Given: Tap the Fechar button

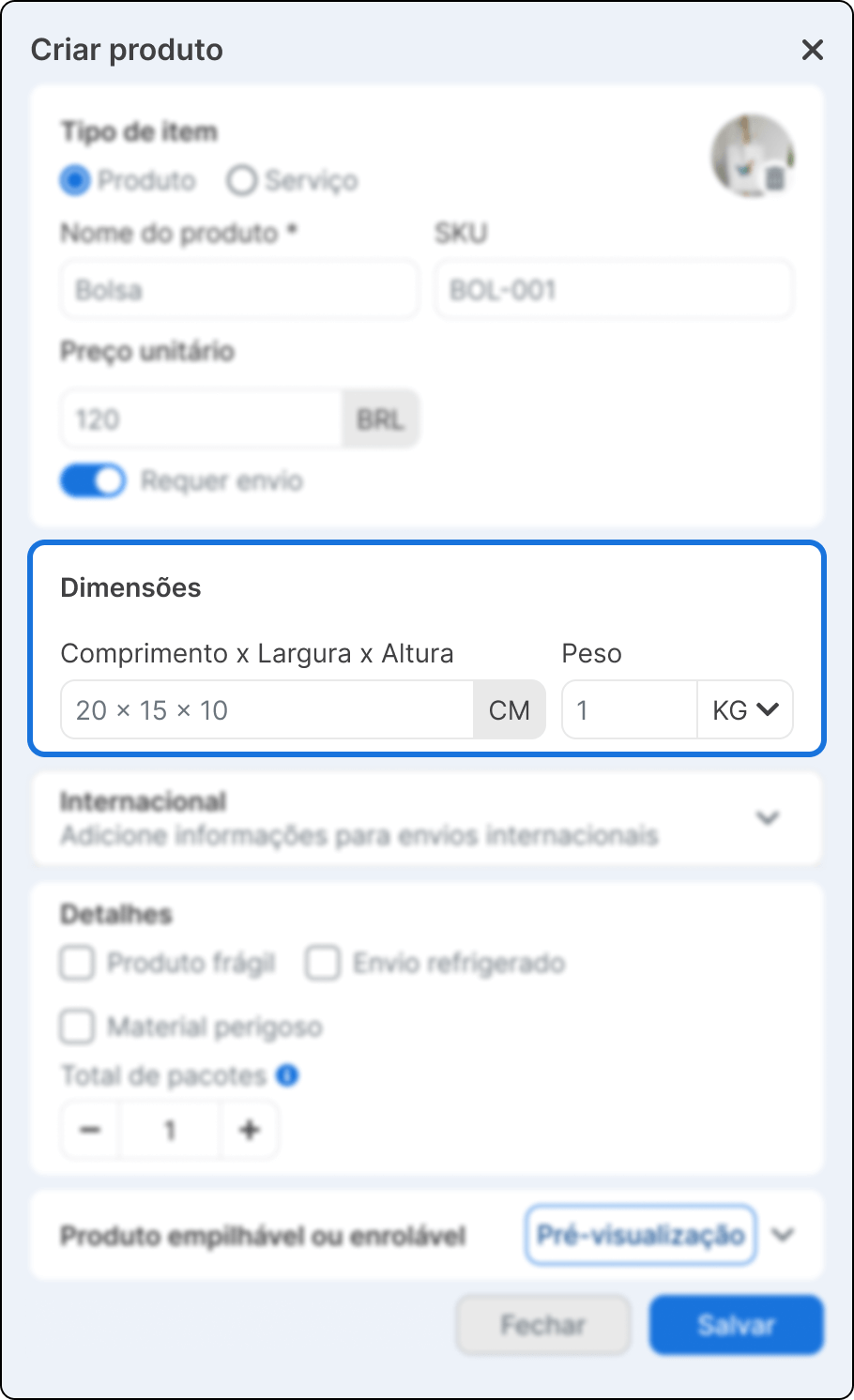Looking at the screenshot, I should tap(542, 1325).
